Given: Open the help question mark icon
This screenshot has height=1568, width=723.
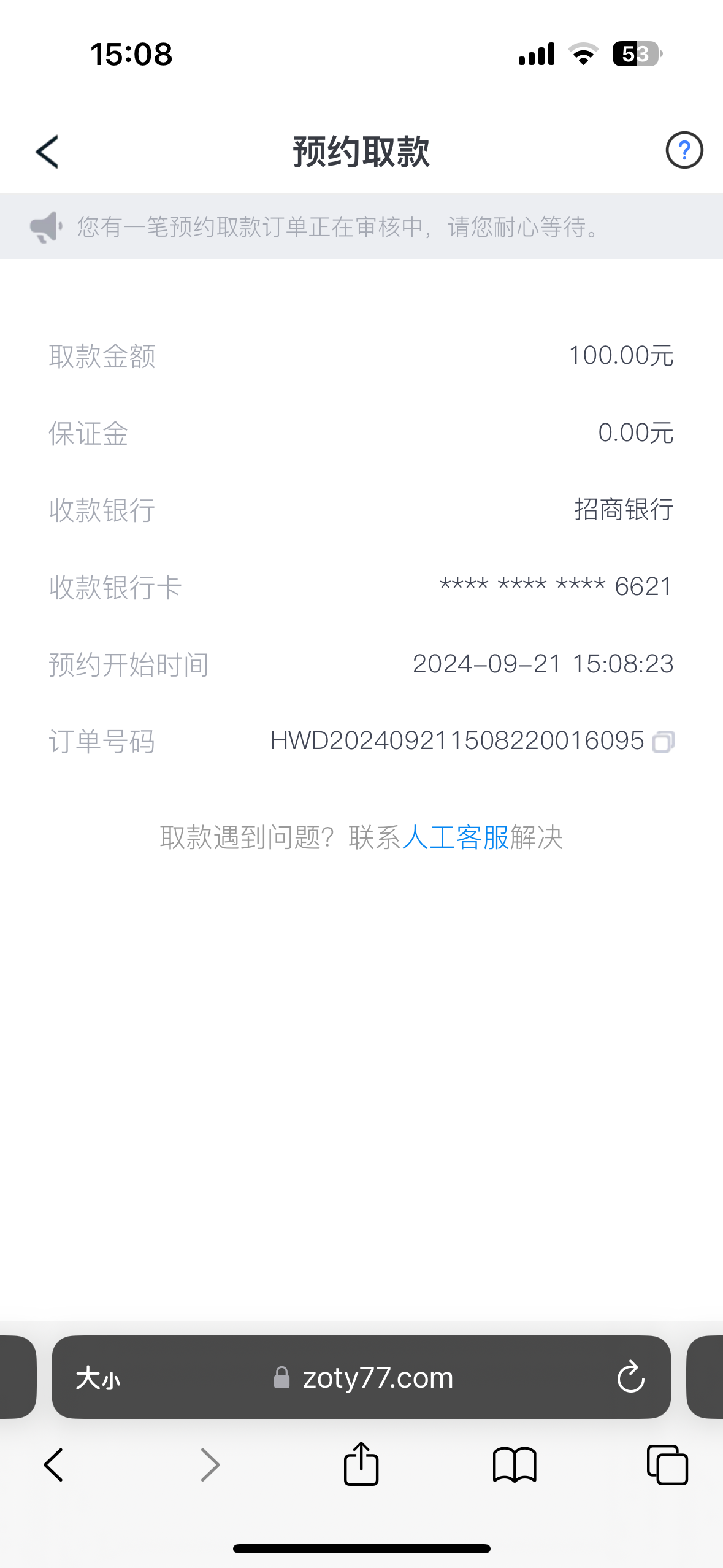Looking at the screenshot, I should click(684, 150).
